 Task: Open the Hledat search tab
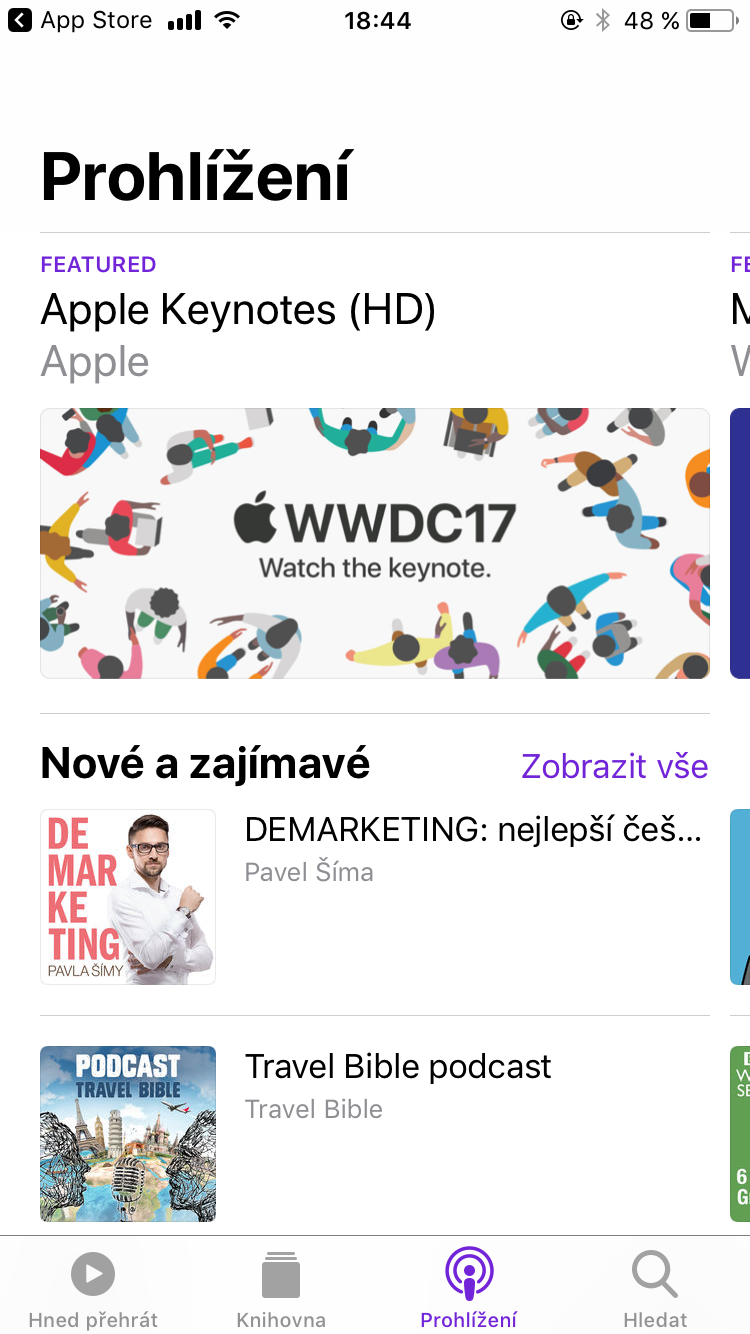tap(655, 1290)
